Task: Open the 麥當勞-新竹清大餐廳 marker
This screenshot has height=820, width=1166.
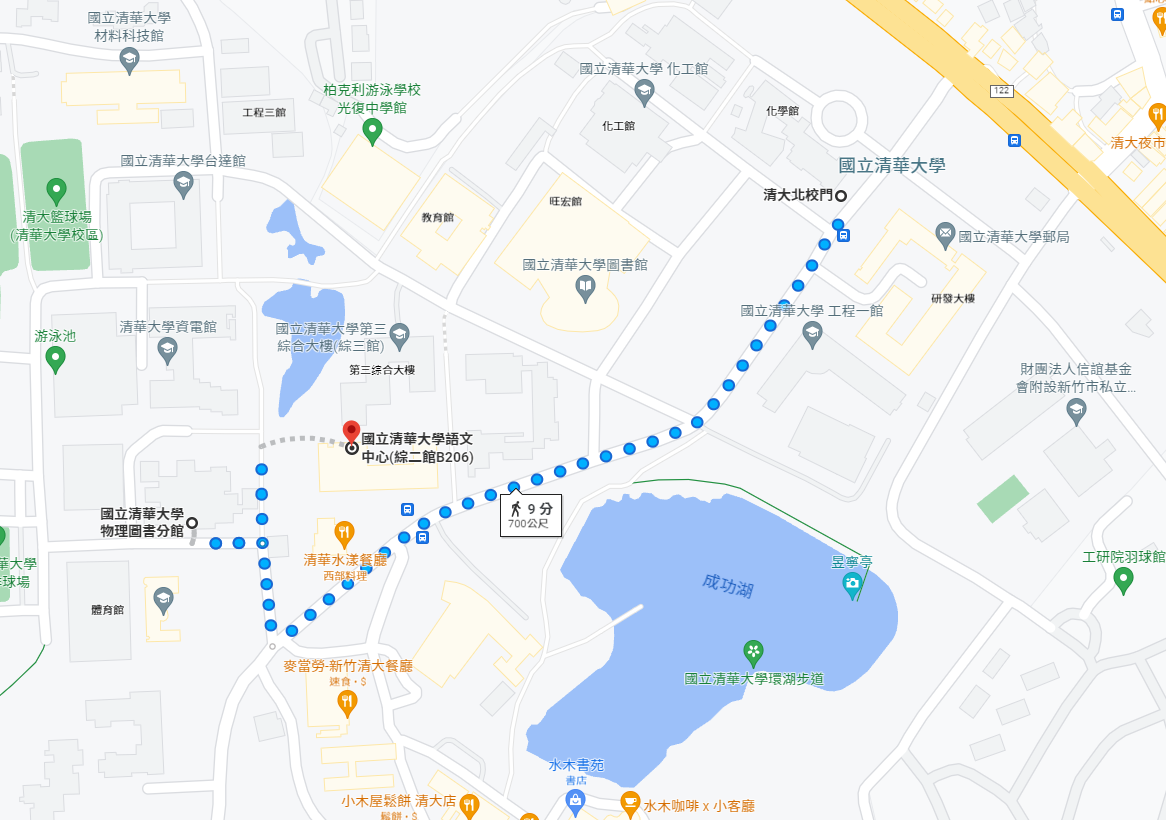Action: pyautogui.click(x=347, y=703)
